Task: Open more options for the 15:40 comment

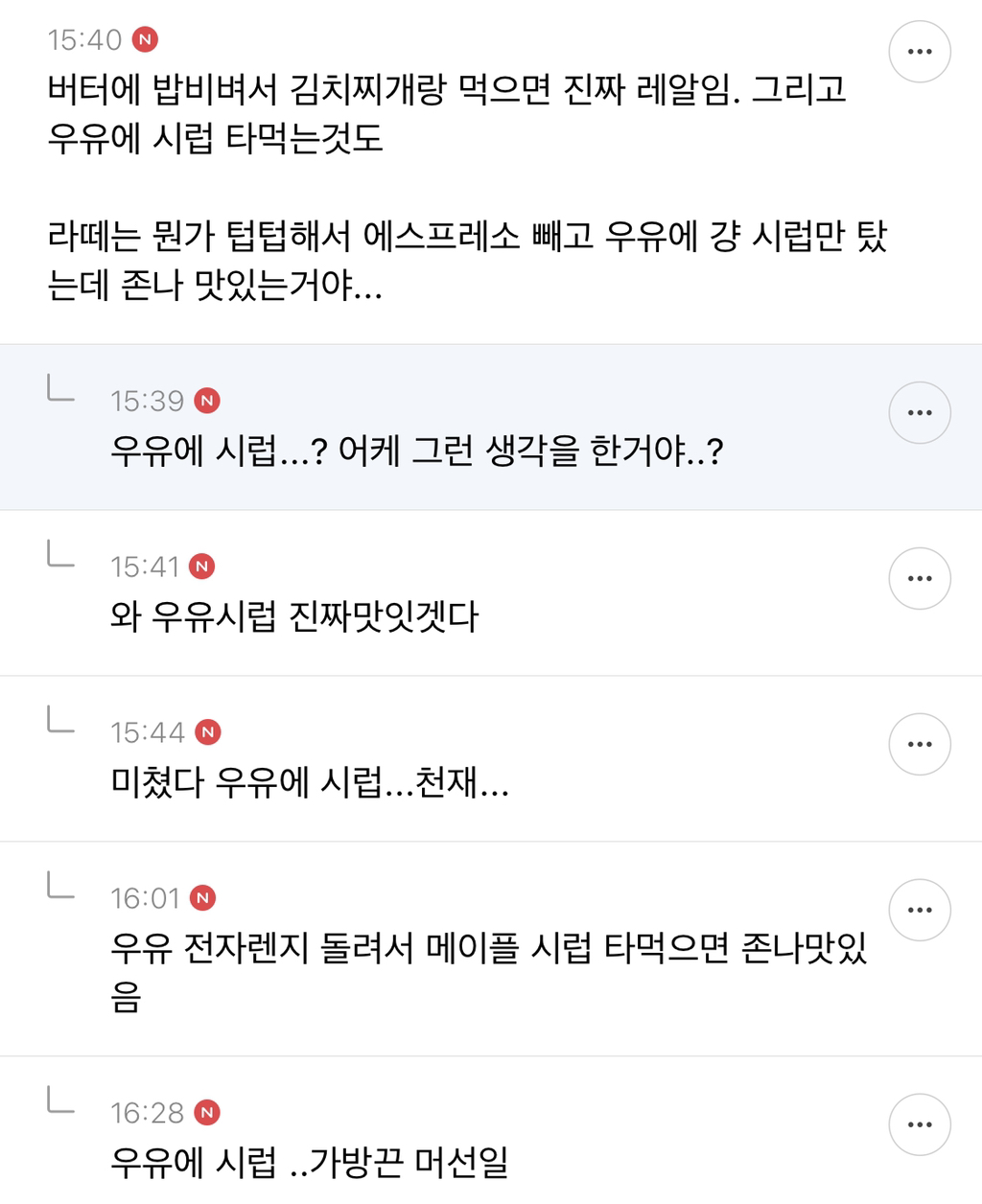Action: [x=919, y=52]
